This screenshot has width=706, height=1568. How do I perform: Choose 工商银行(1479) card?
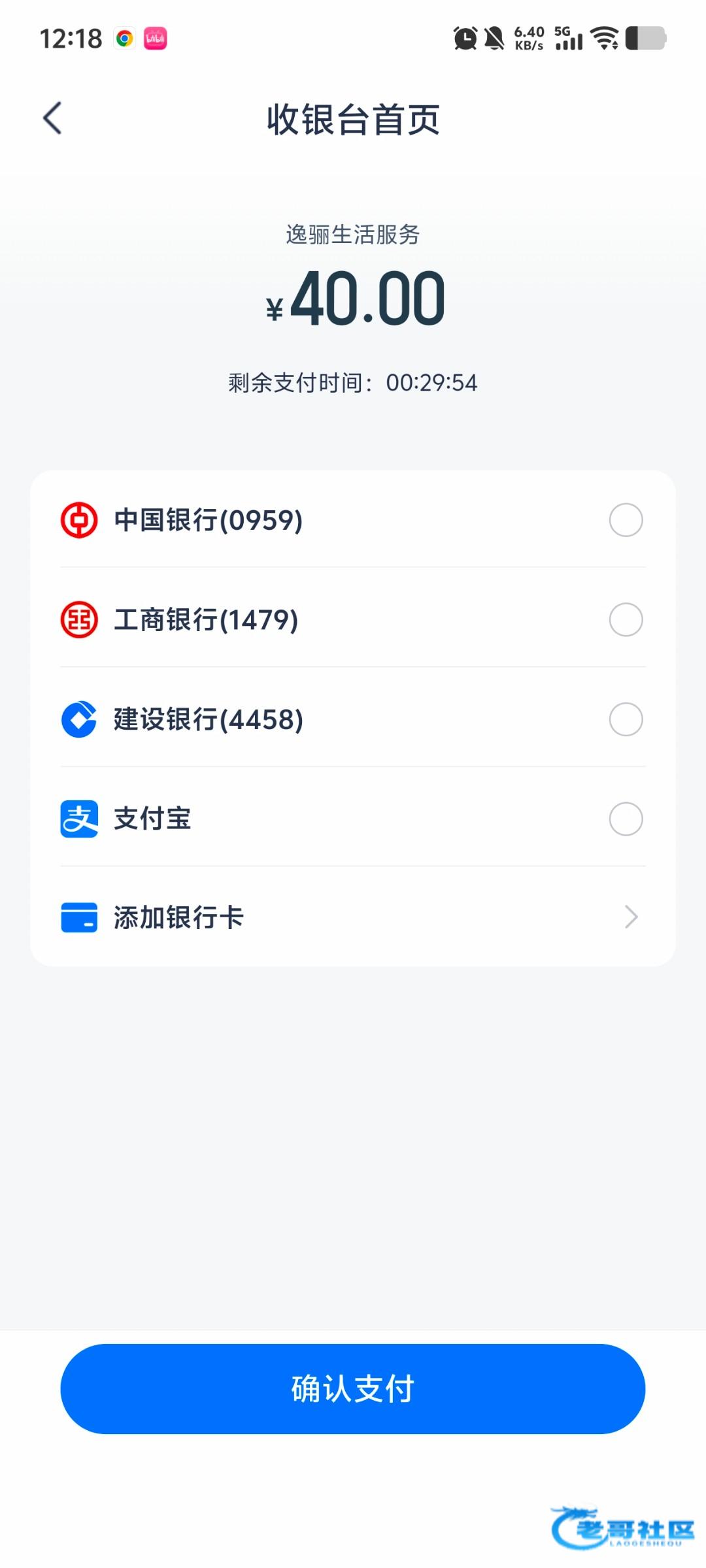[x=353, y=619]
